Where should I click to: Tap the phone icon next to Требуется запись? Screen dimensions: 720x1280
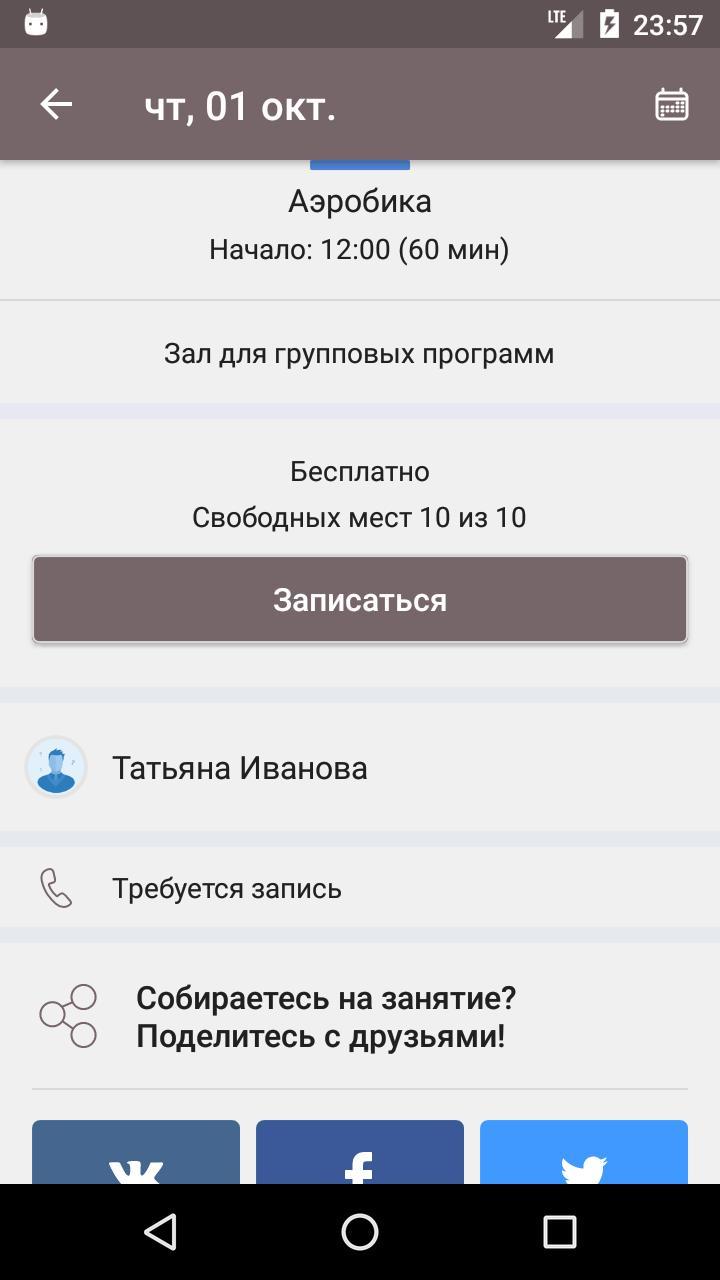point(56,887)
